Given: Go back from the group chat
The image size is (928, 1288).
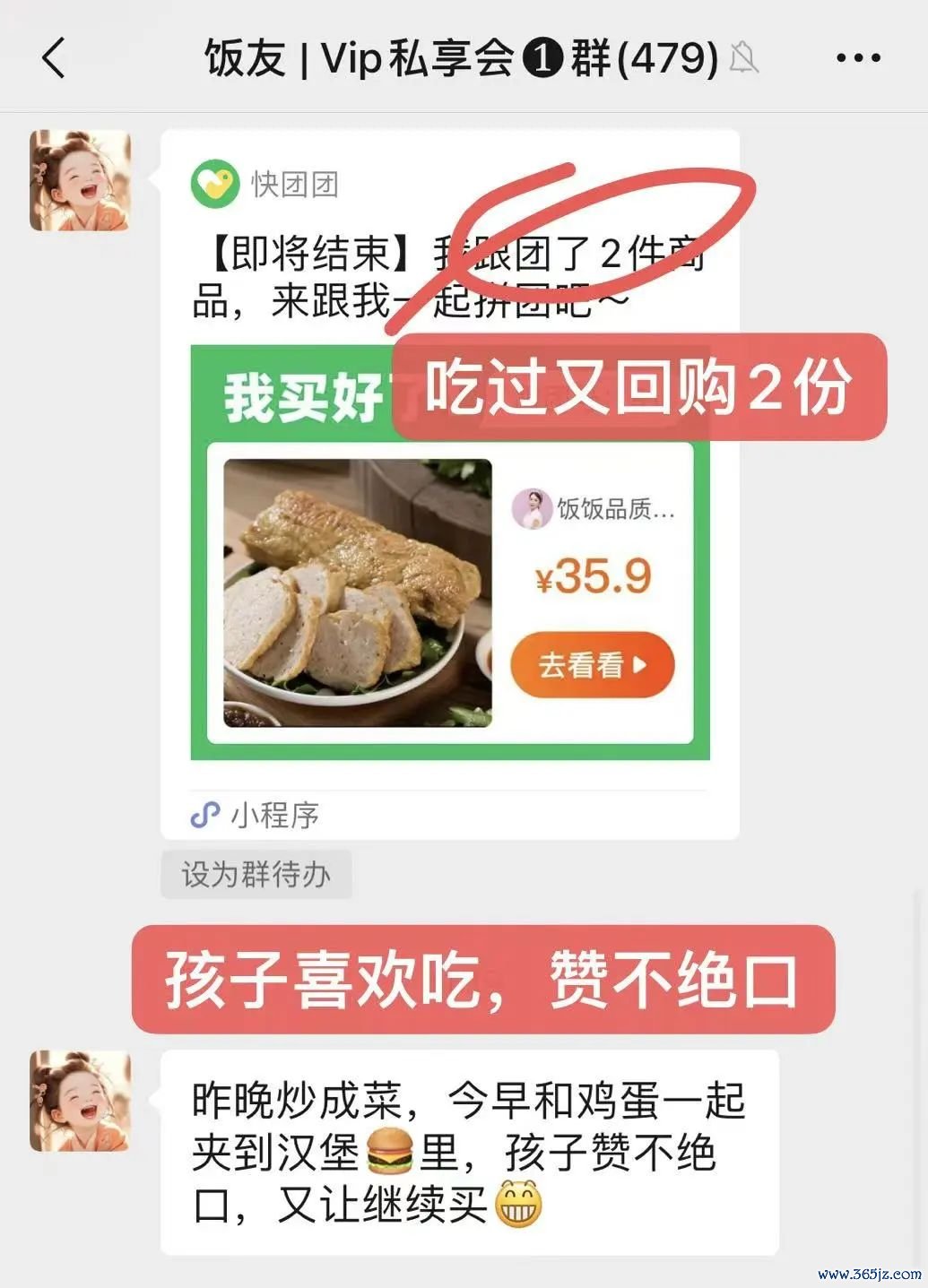Looking at the screenshot, I should click(55, 58).
